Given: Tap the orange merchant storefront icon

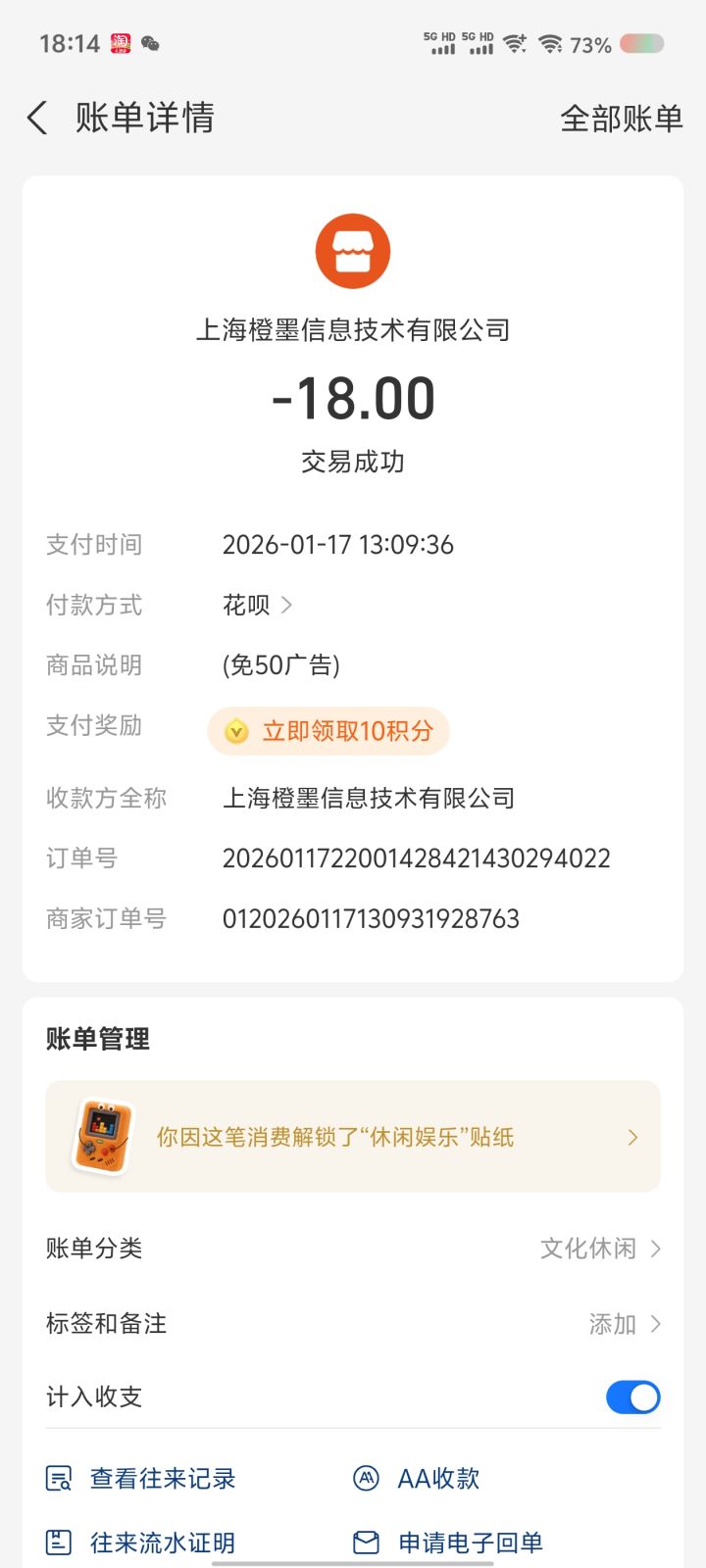Looking at the screenshot, I should (x=353, y=249).
